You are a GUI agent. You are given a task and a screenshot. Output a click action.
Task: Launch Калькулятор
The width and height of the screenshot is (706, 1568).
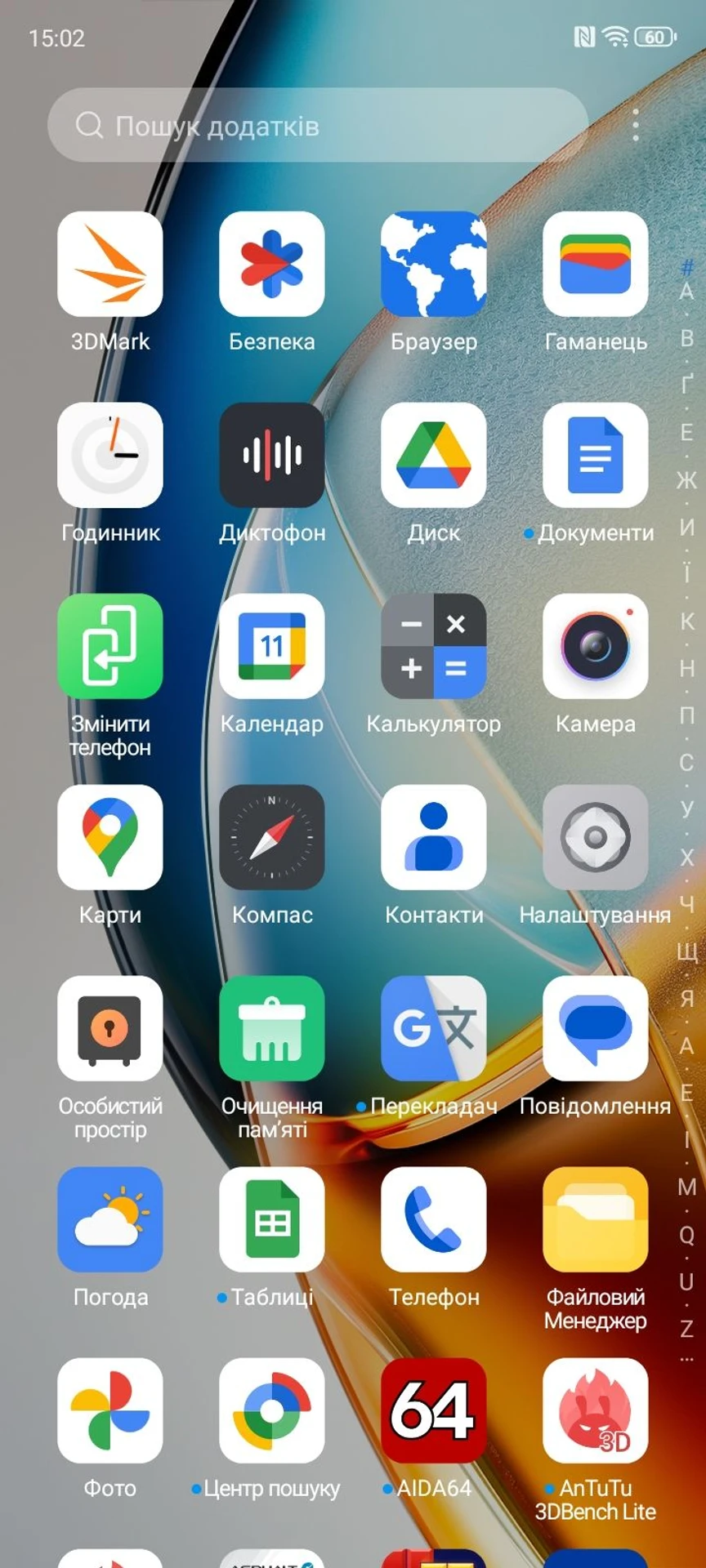tap(434, 647)
